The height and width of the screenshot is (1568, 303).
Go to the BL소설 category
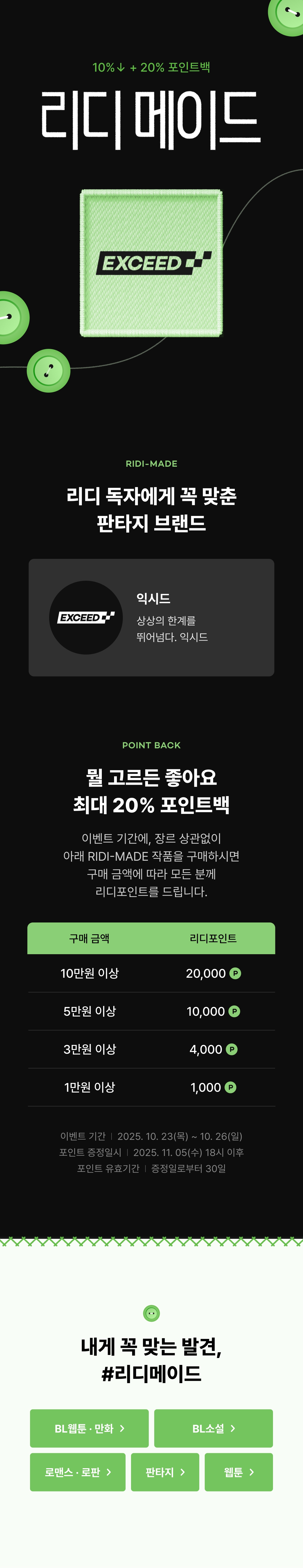(213, 1428)
